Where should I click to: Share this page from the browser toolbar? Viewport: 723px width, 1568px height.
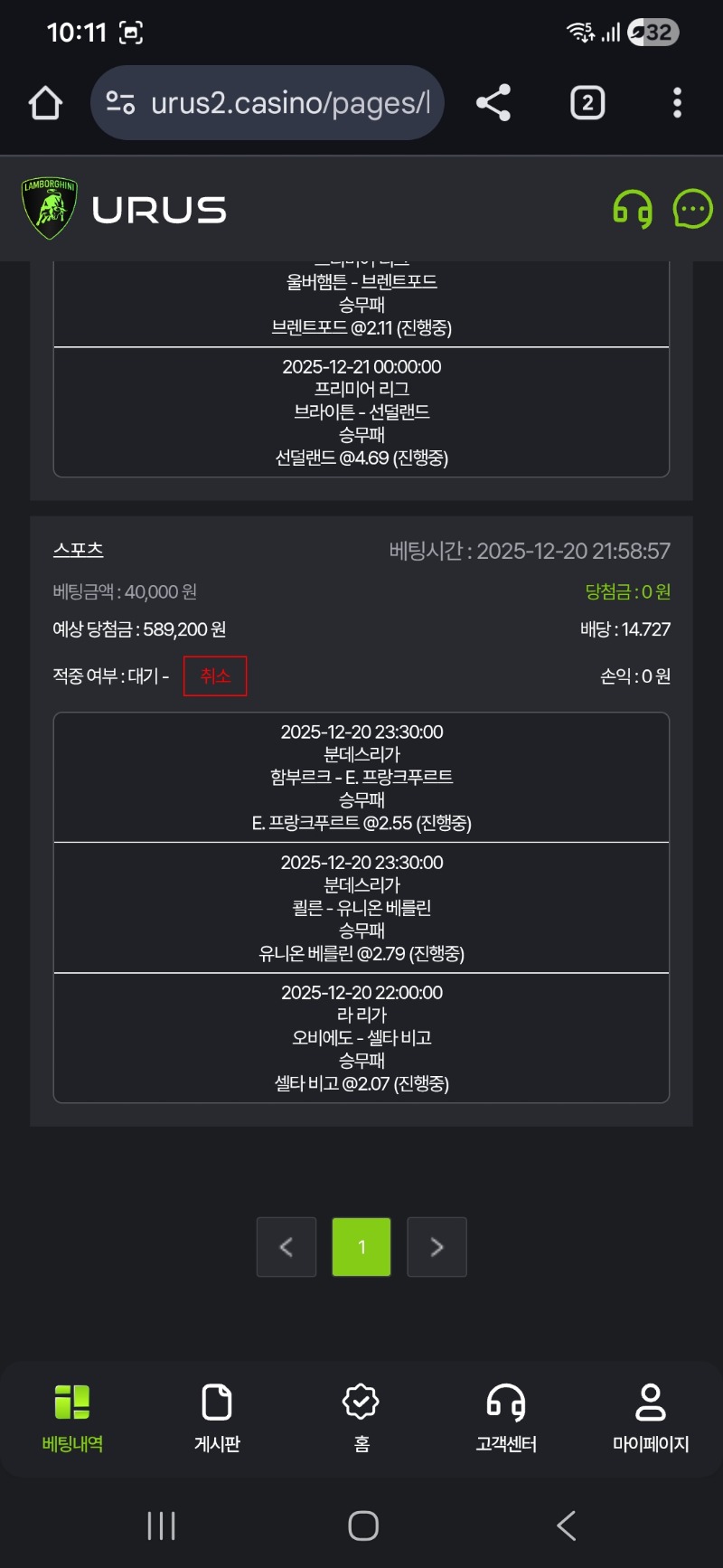pyautogui.click(x=493, y=103)
